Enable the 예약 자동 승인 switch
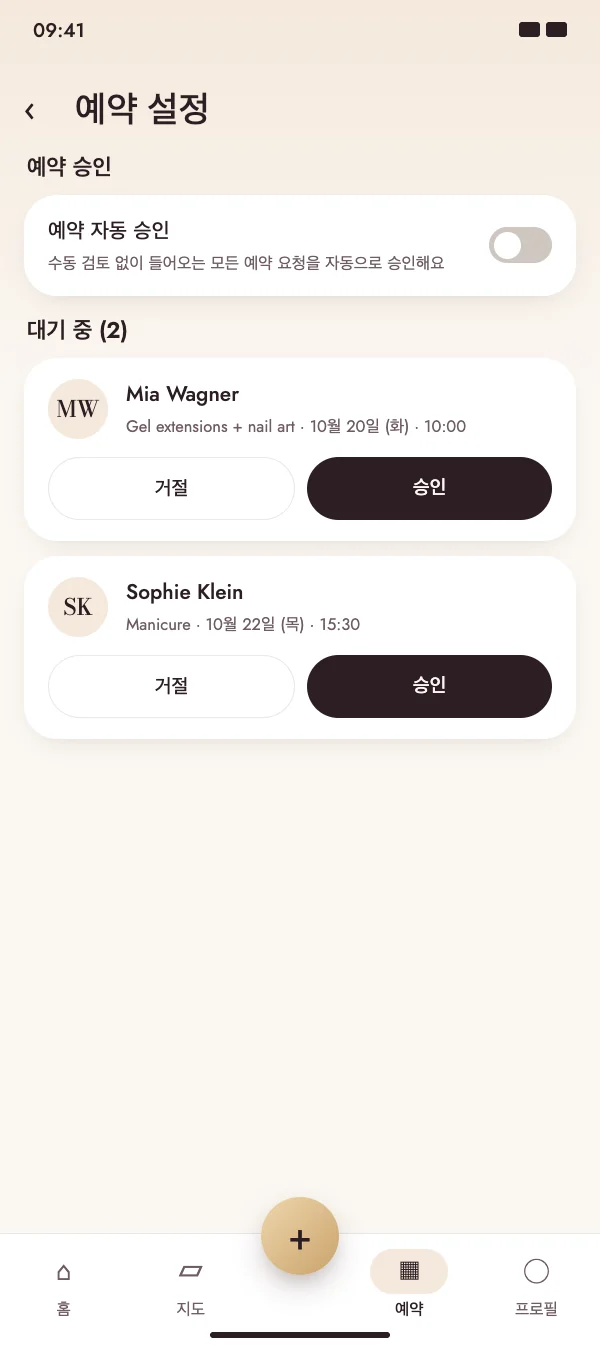This screenshot has height=1347, width=600. pyautogui.click(x=520, y=245)
